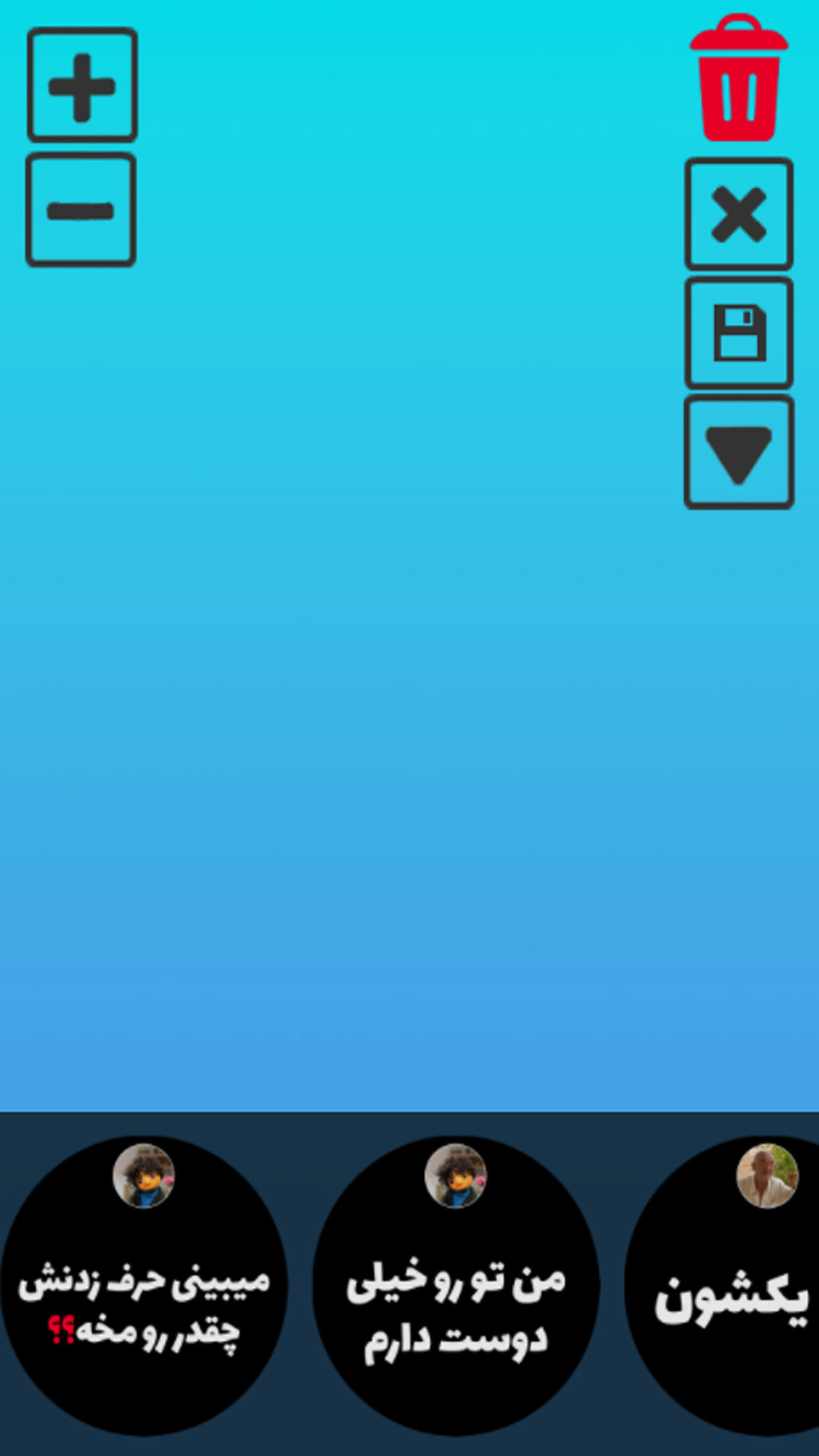This screenshot has height=1456, width=819.
Task: Tap the plus button to enlarge
Action: click(x=82, y=86)
